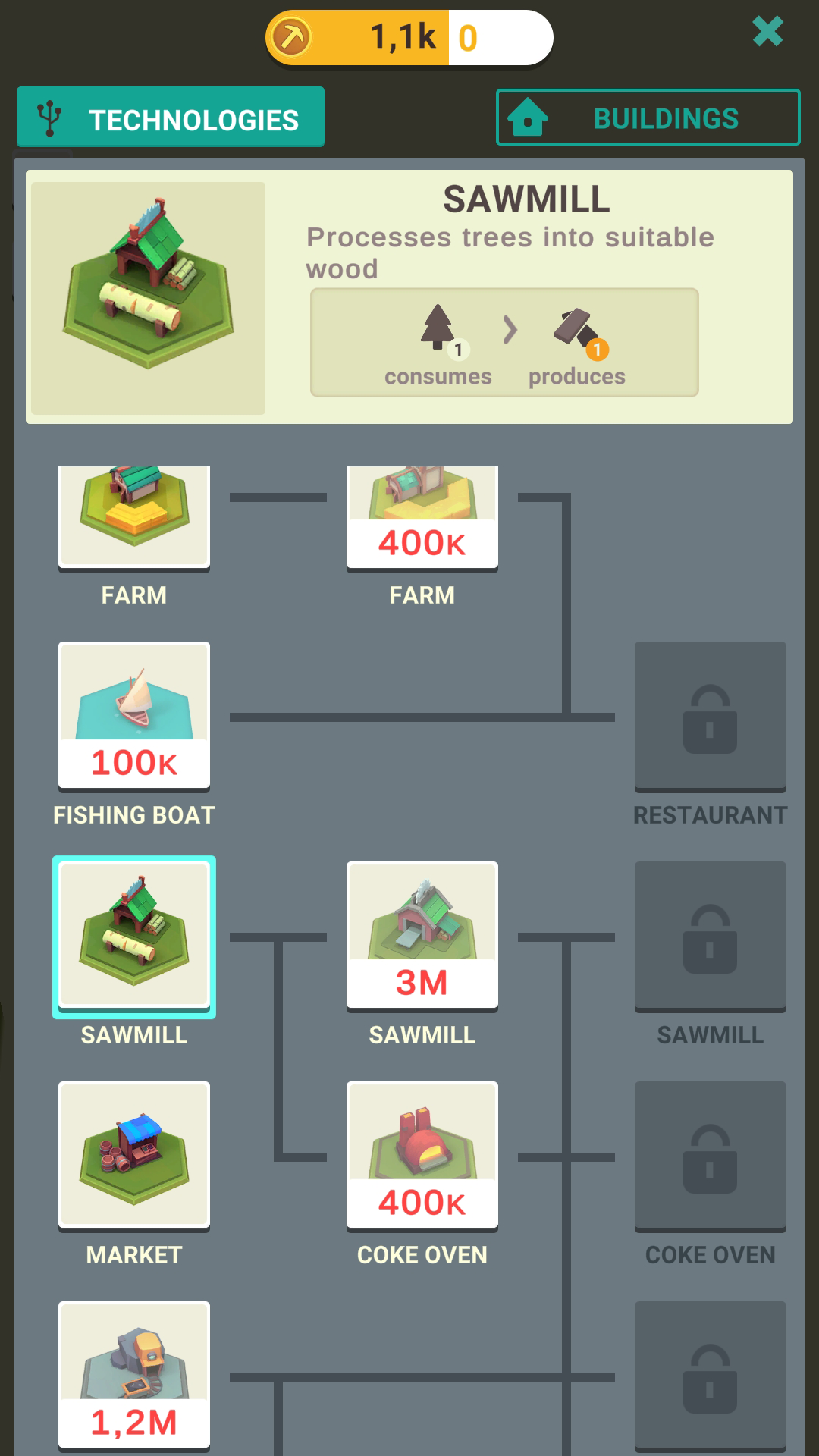Select the 3M Sawmill upgrade
Image resolution: width=819 pixels, height=1456 pixels.
coord(422,936)
